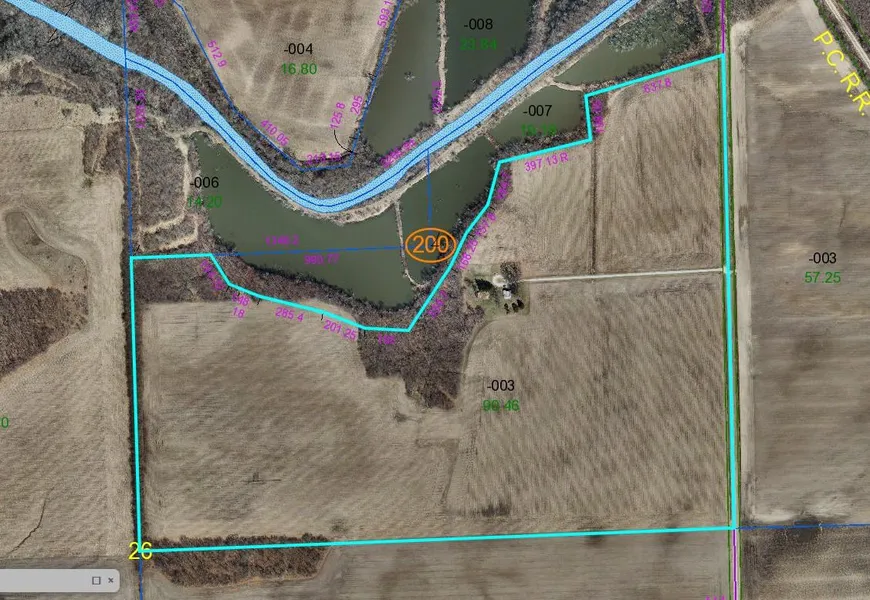Close the minimized panel at the bottom
Screen dimensions: 870x600
pyautogui.click(x=111, y=580)
